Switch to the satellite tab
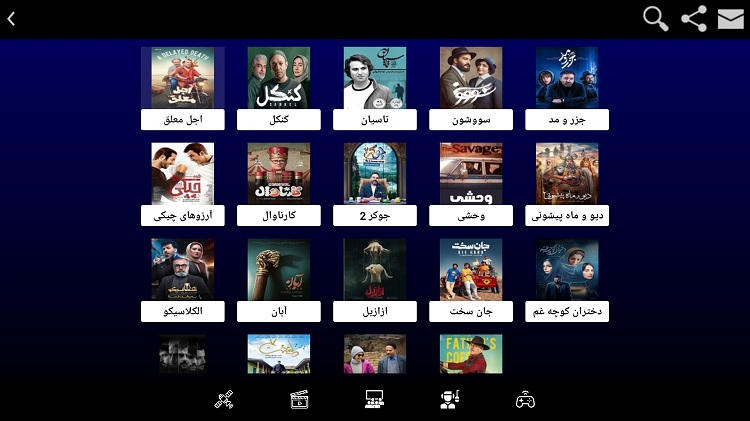This screenshot has height=421, width=750. [224, 400]
